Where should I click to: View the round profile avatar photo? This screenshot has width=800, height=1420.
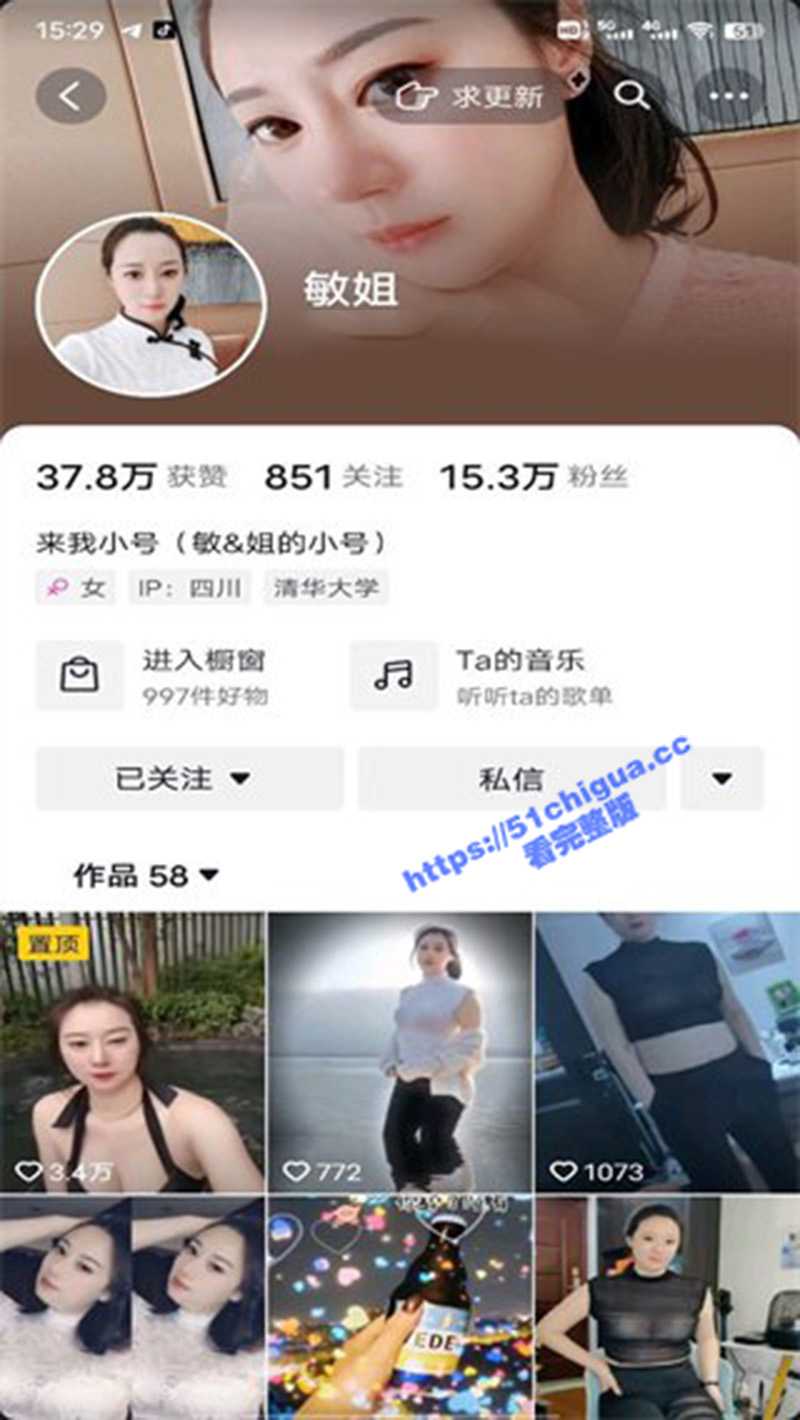(x=150, y=304)
